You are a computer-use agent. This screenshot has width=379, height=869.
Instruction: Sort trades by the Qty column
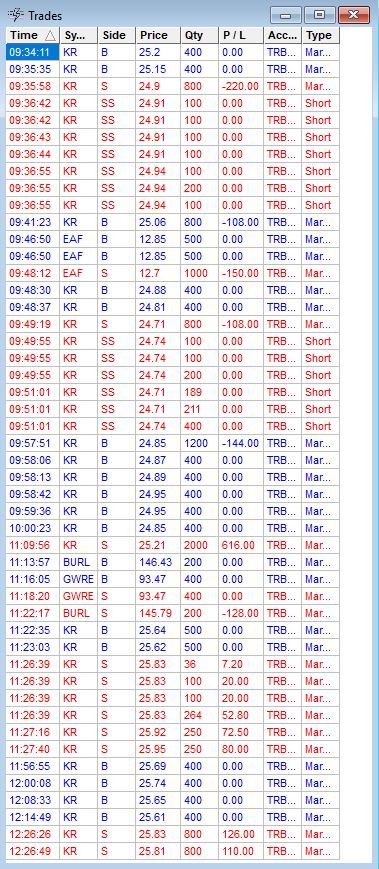click(x=199, y=35)
